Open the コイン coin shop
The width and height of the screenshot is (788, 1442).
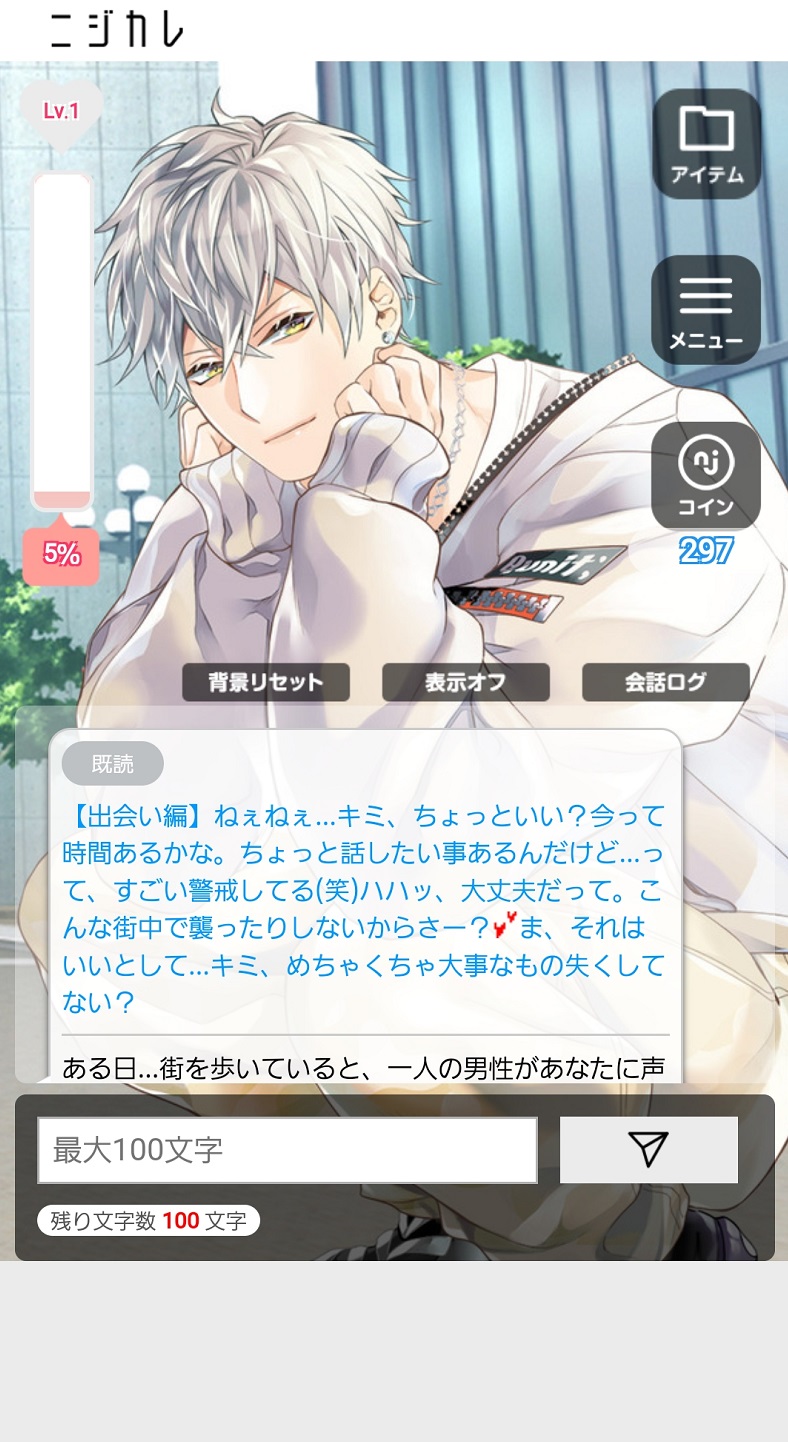(x=706, y=476)
